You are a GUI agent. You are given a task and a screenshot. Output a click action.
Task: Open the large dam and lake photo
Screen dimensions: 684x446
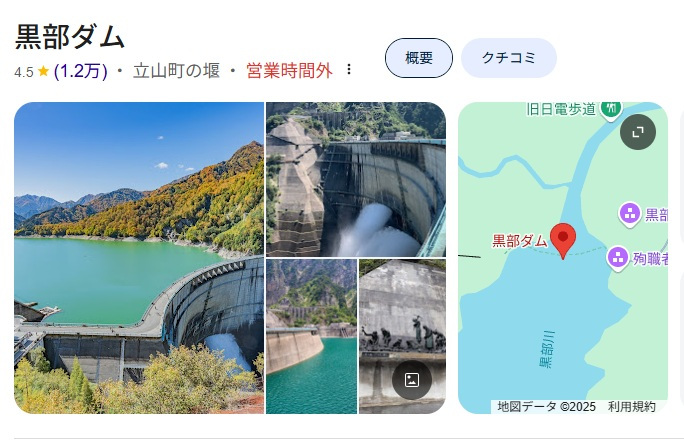point(139,258)
